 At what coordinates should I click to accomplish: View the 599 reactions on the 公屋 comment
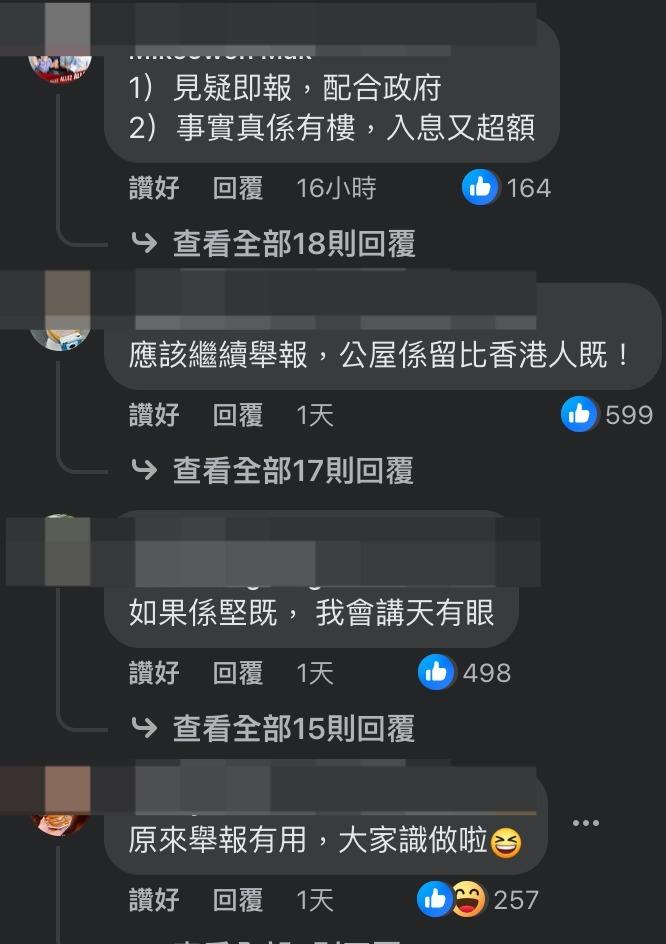click(606, 415)
